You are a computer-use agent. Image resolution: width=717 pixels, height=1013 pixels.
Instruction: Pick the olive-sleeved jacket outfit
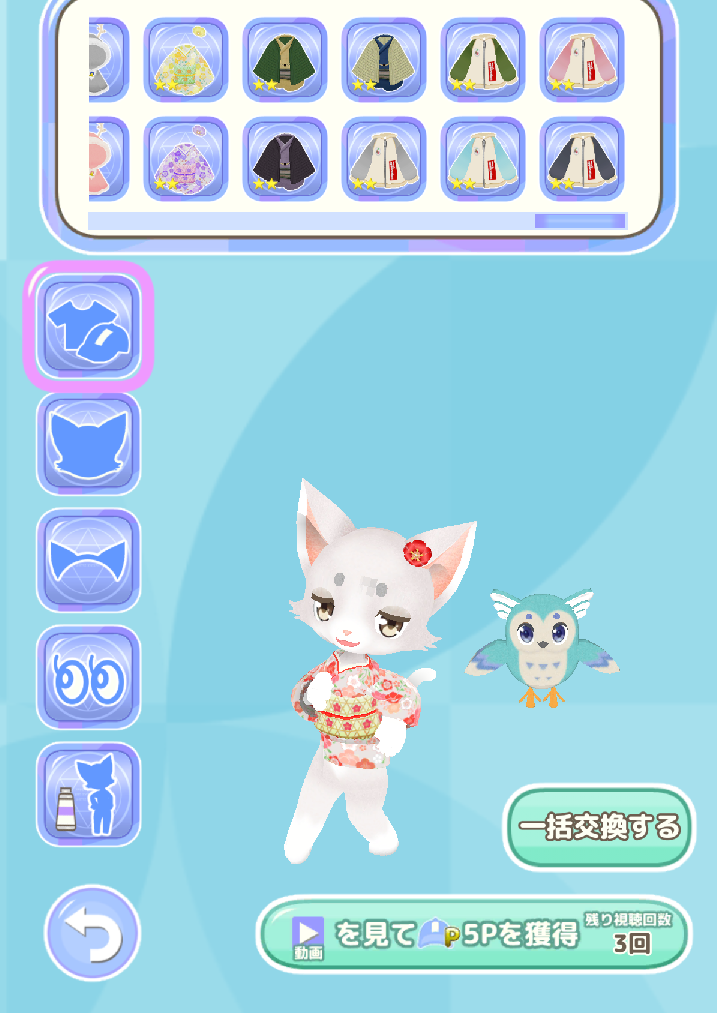483,59
